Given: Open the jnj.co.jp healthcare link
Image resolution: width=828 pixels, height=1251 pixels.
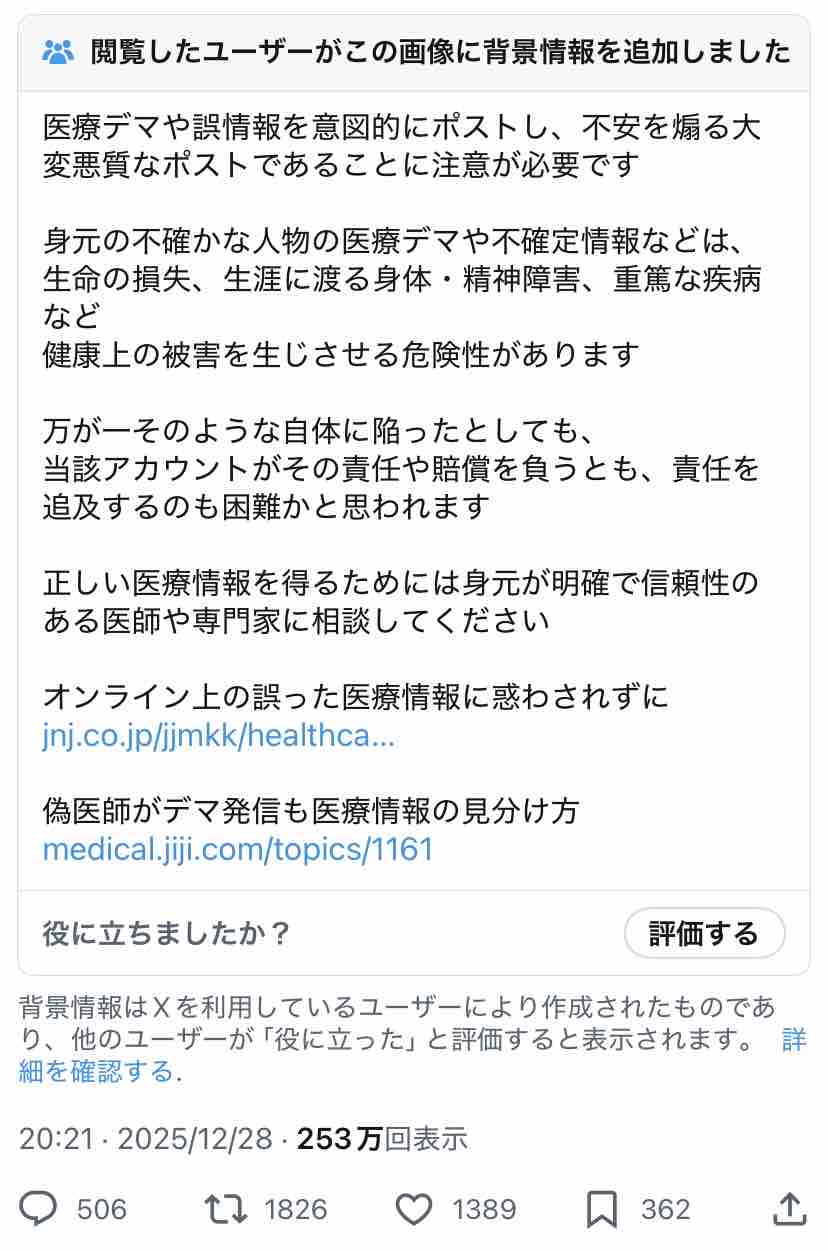Looking at the screenshot, I should pyautogui.click(x=219, y=737).
